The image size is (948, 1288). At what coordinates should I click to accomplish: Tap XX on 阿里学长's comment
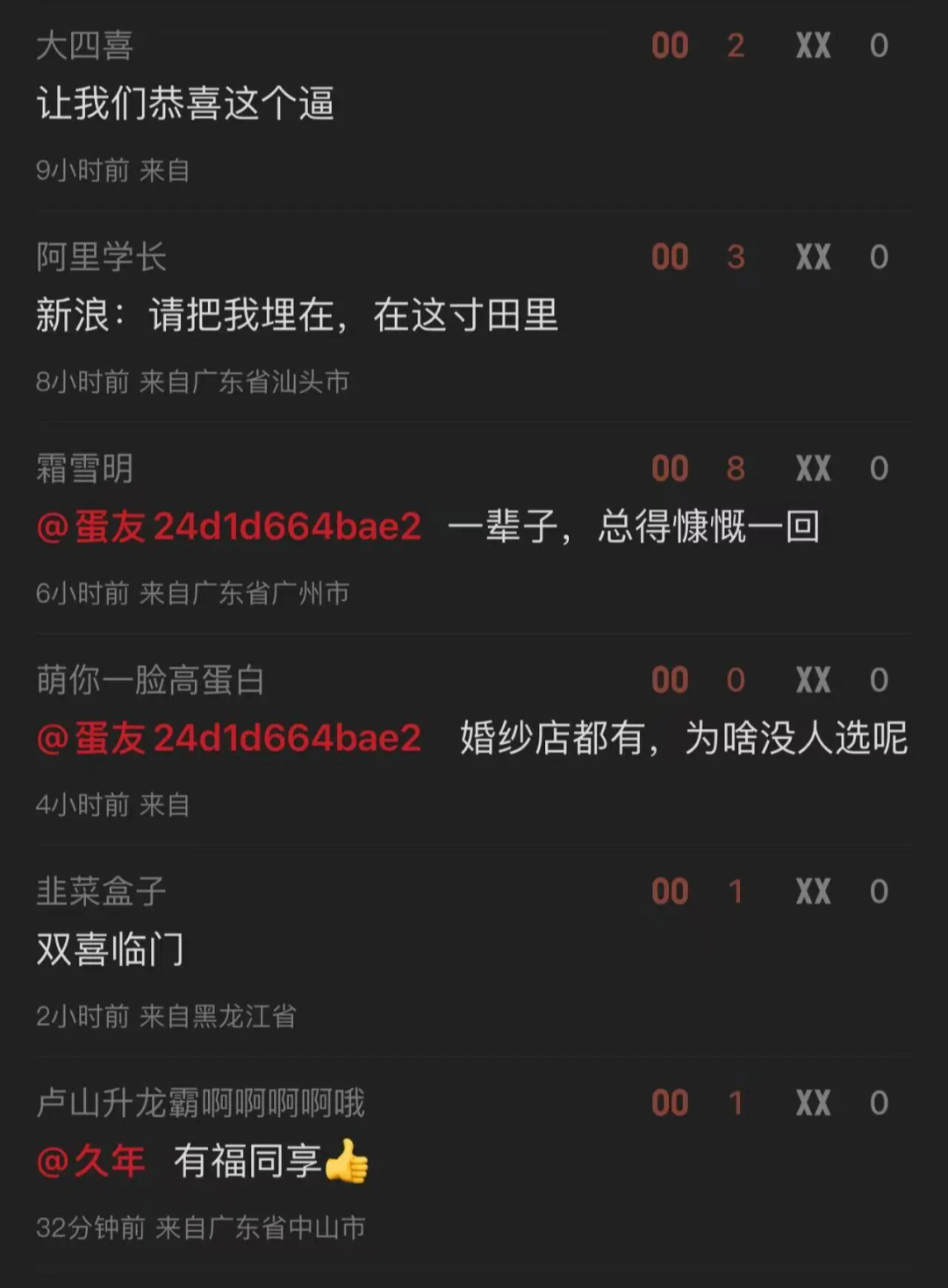point(813,257)
